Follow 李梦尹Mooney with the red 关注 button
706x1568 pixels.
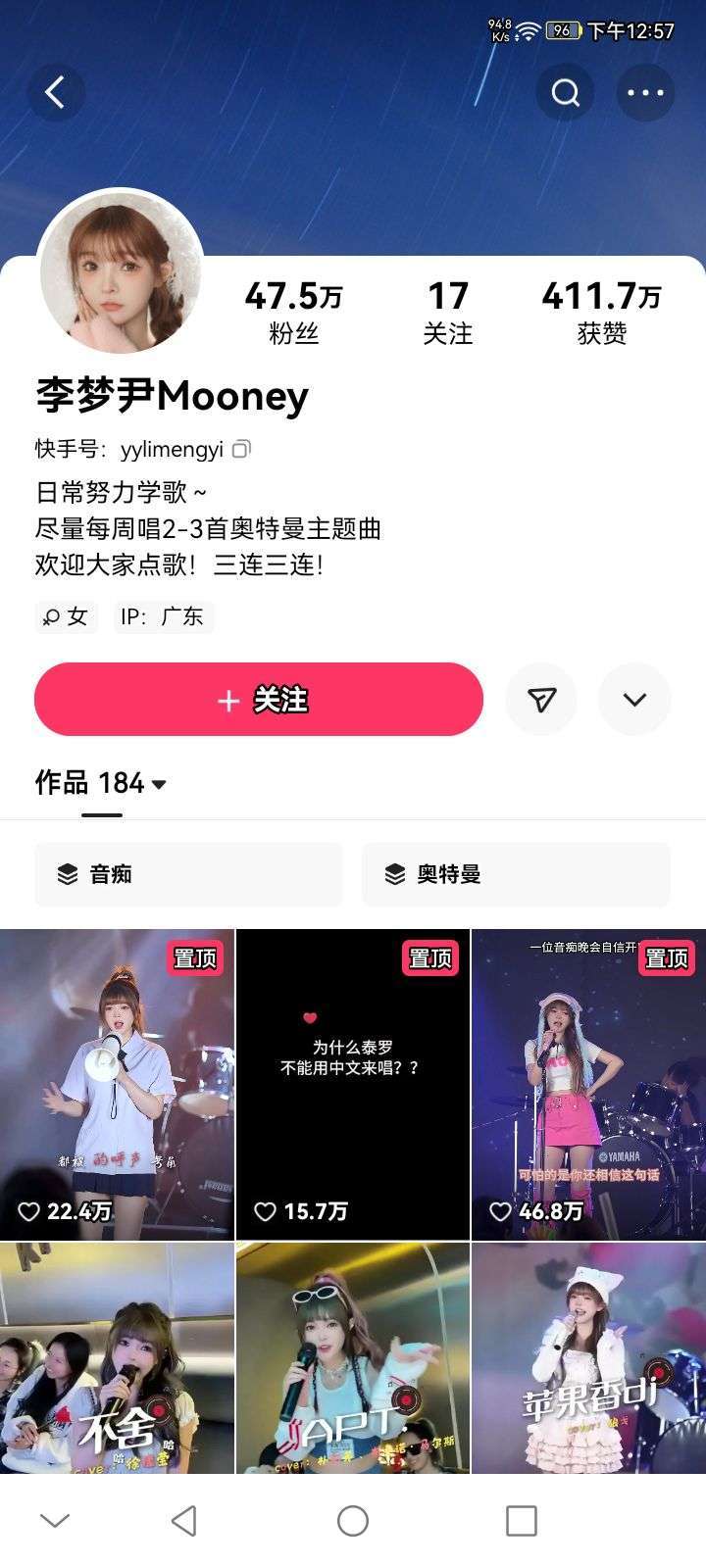(259, 700)
